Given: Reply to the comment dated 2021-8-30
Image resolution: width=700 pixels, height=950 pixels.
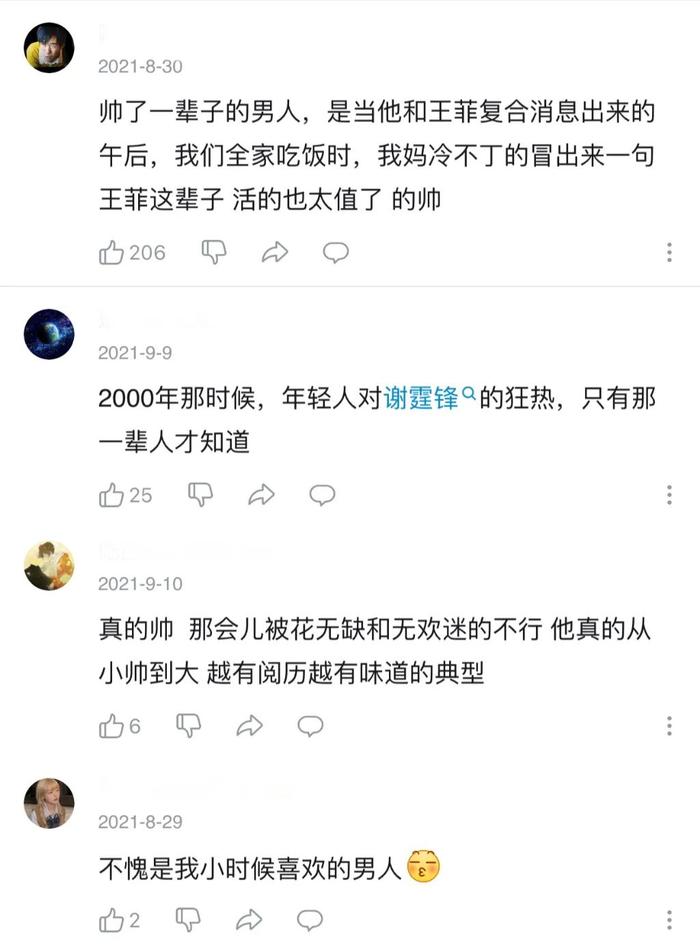Looking at the screenshot, I should tap(335, 253).
